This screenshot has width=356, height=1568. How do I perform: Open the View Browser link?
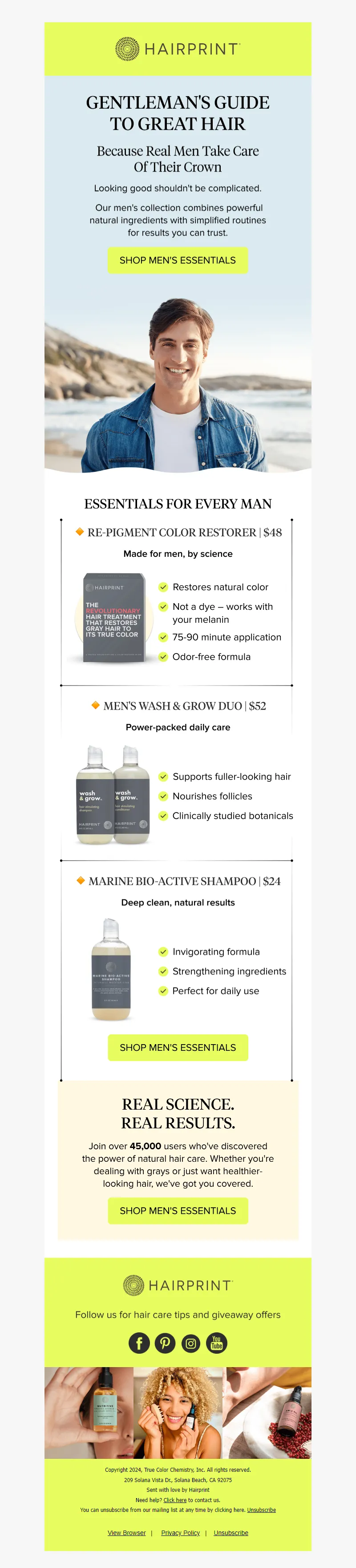pyautogui.click(x=126, y=1533)
